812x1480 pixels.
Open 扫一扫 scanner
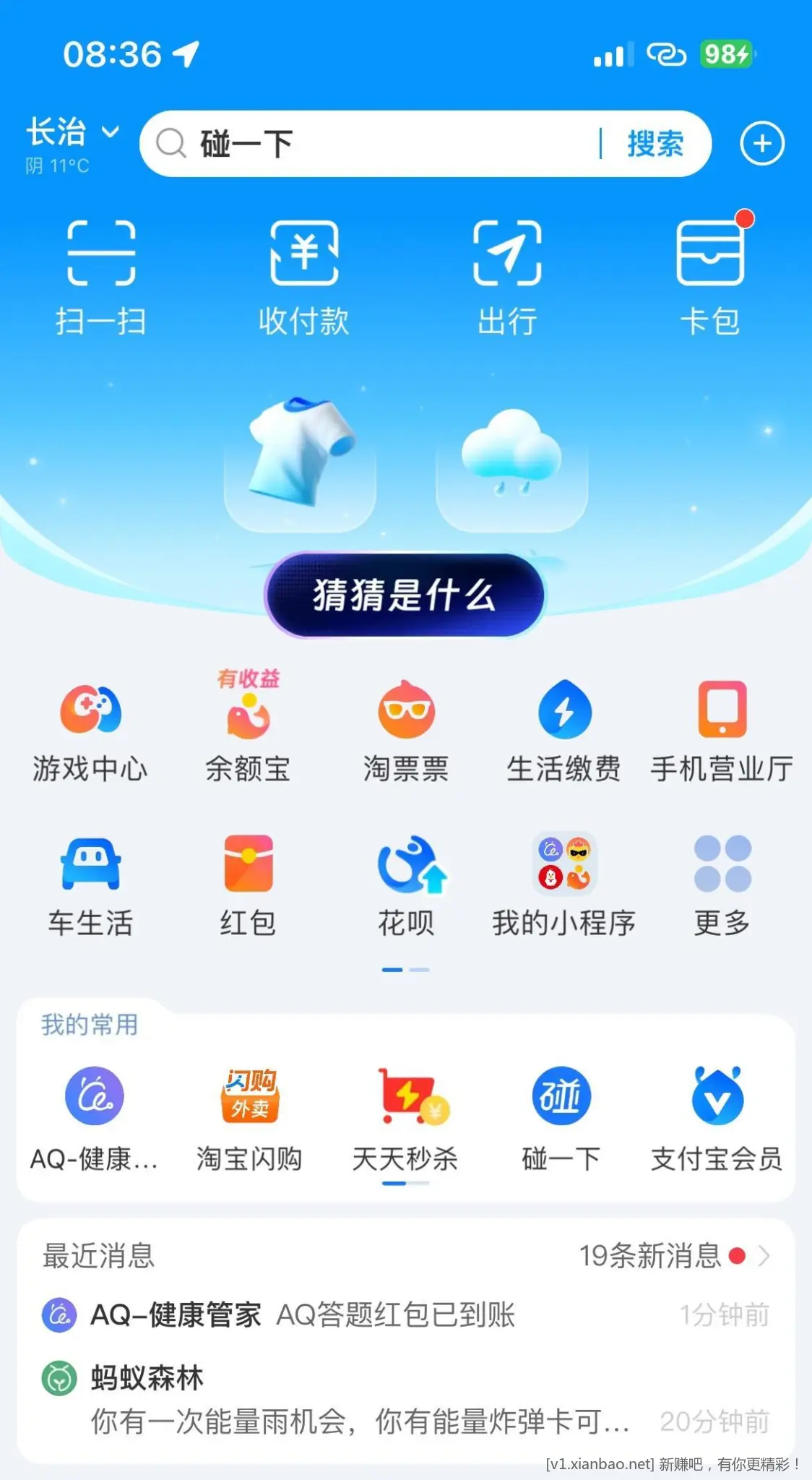coord(101,276)
